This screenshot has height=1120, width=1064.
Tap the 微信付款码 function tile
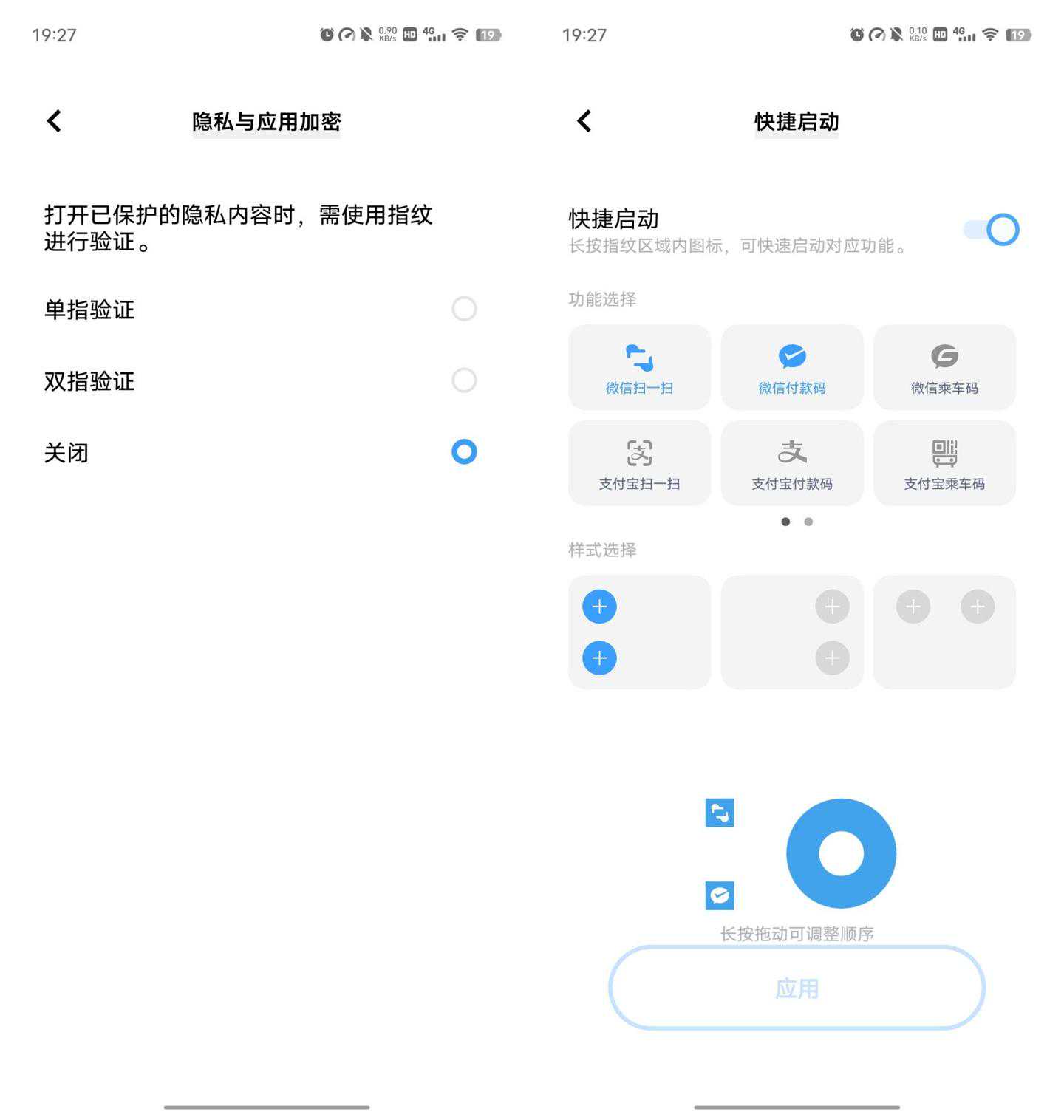pos(791,367)
